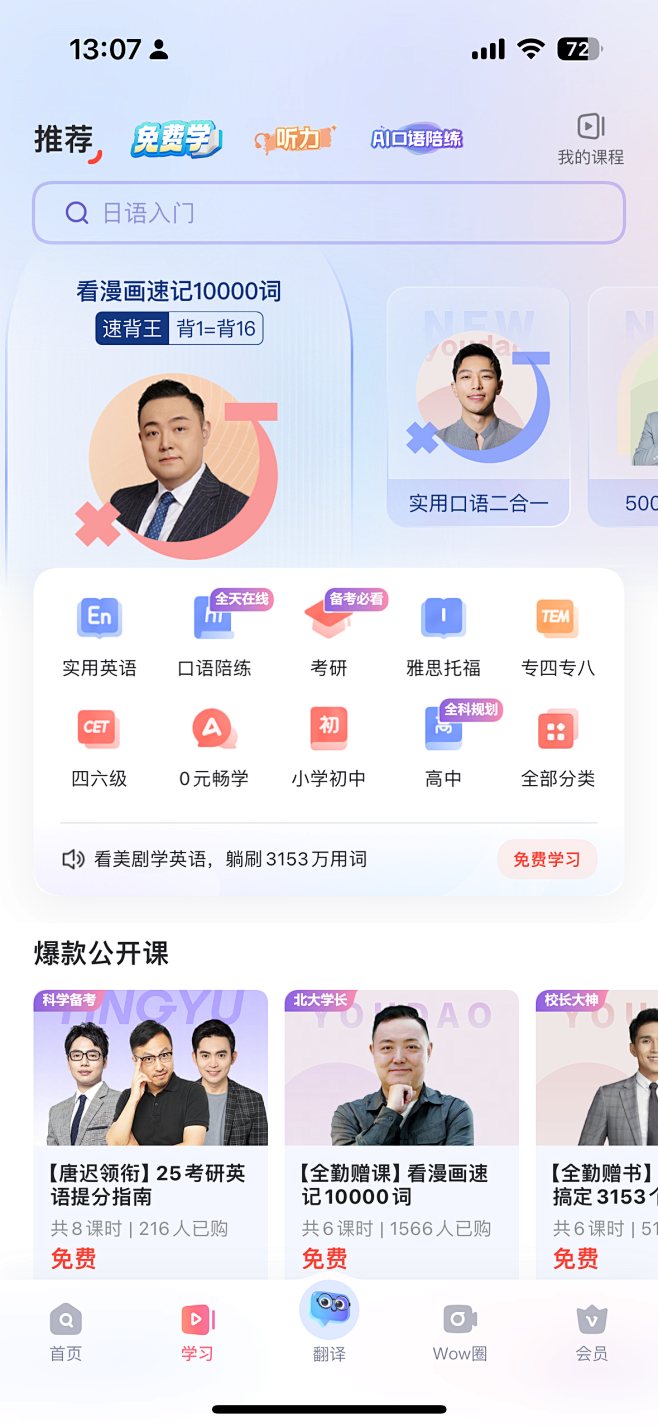658x1427 pixels.
Task: Switch to the 免费学 top tab
Action: point(176,140)
